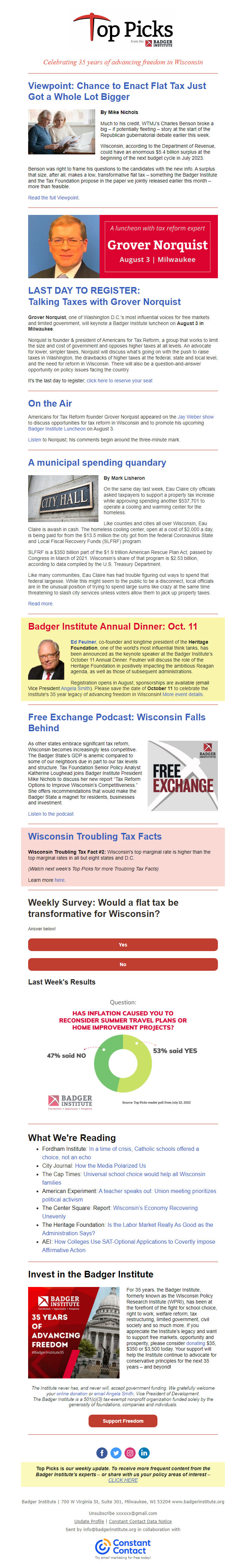Screen dimensions: 246x1568
Task: Open the Ed Feulner link
Action: (x=82, y=642)
